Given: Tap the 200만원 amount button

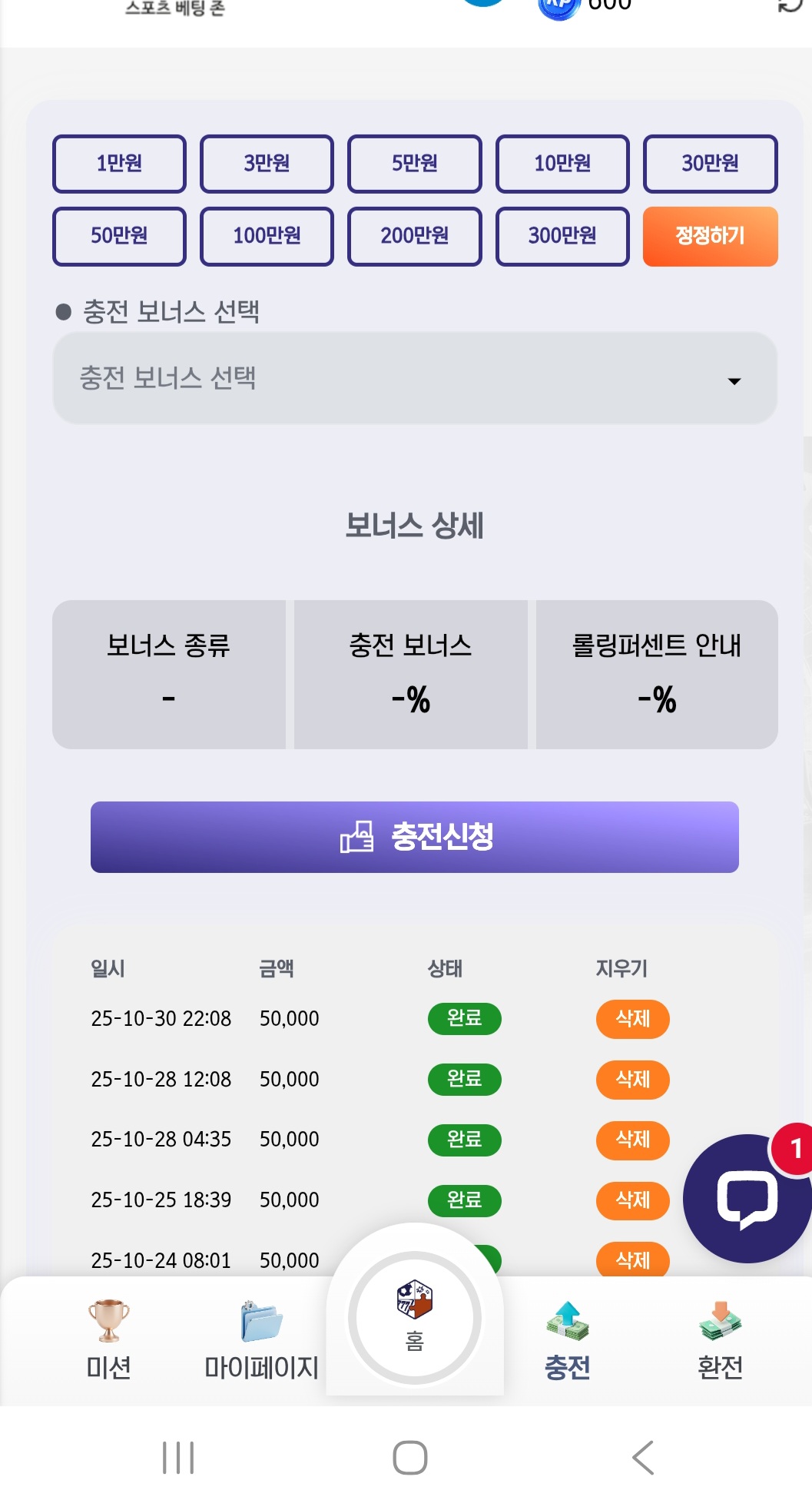Looking at the screenshot, I should tap(414, 236).
